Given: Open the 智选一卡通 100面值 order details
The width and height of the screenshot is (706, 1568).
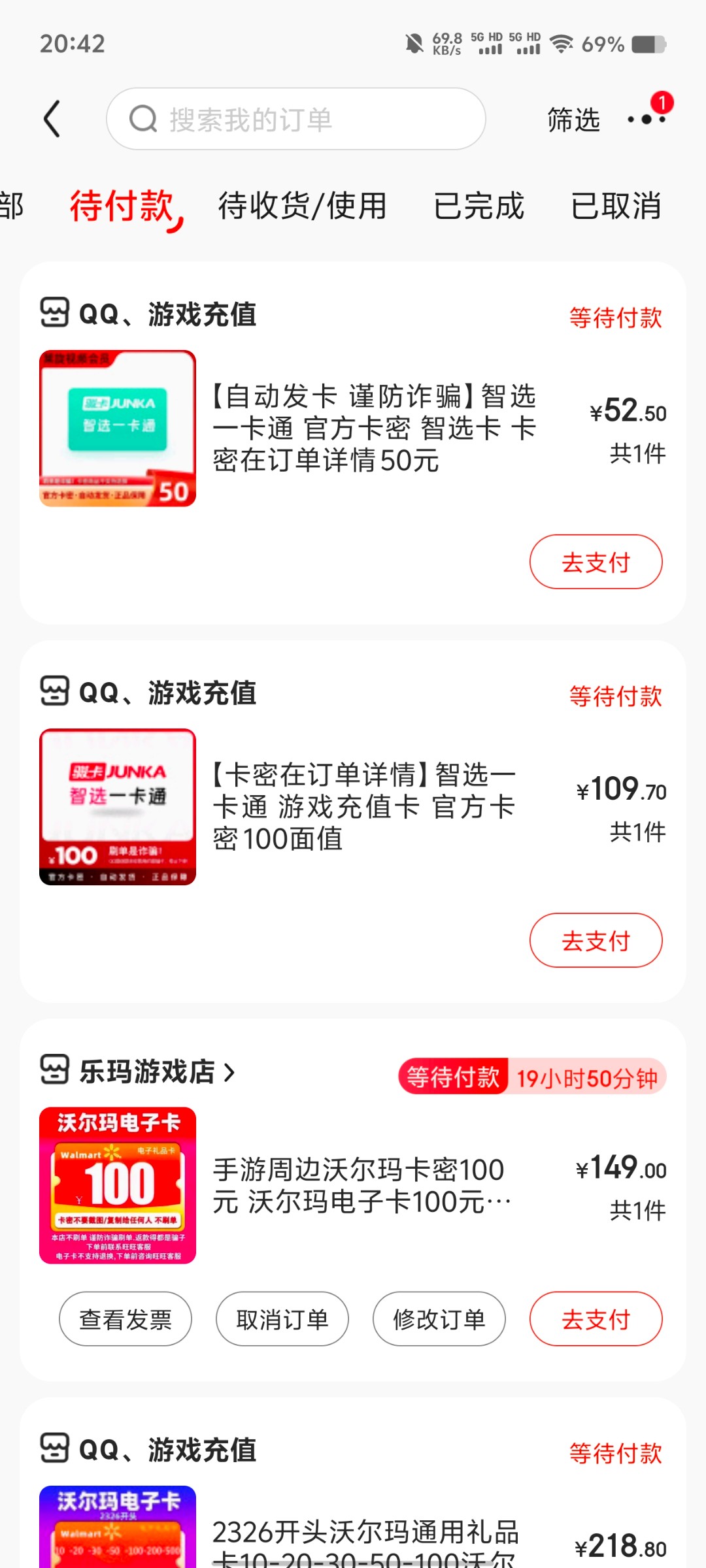Looking at the screenshot, I should [363, 807].
